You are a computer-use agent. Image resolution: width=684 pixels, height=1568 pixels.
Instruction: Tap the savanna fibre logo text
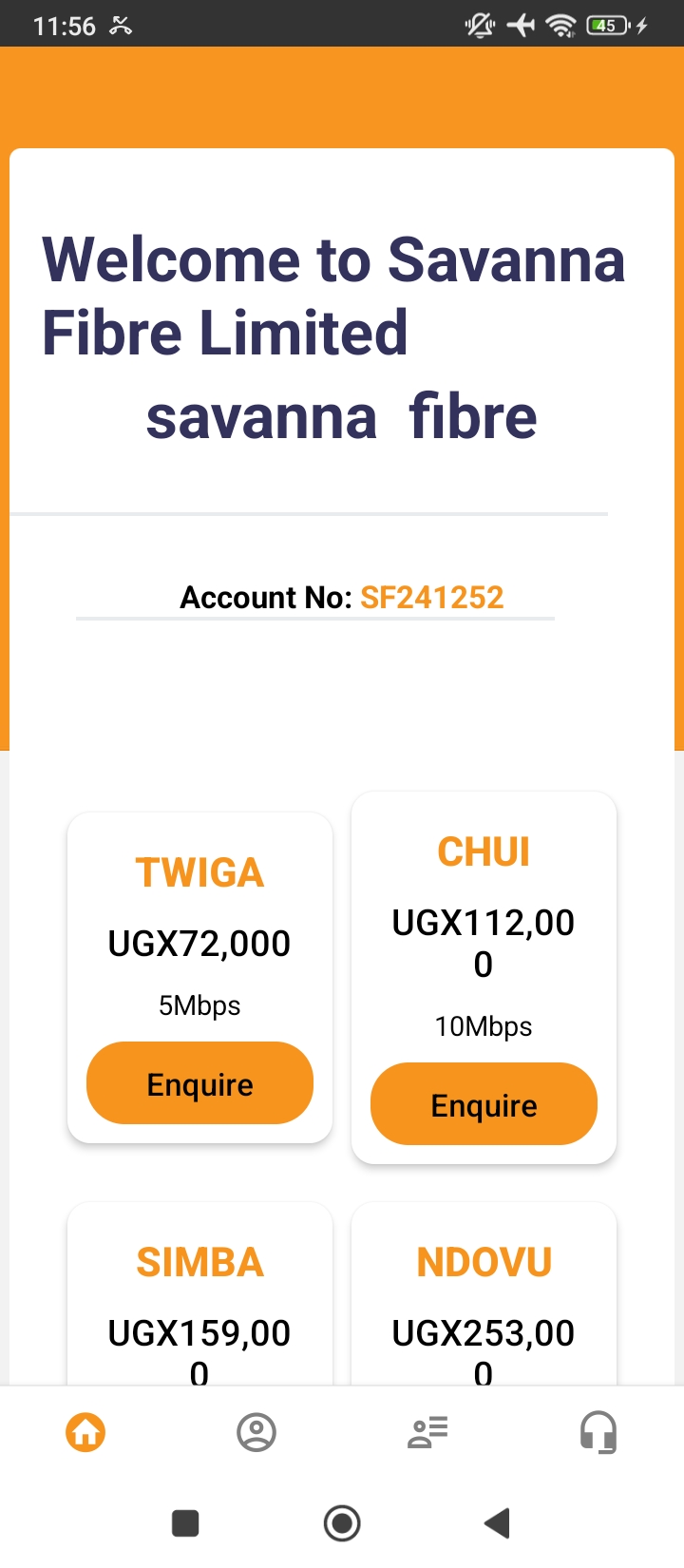342,415
